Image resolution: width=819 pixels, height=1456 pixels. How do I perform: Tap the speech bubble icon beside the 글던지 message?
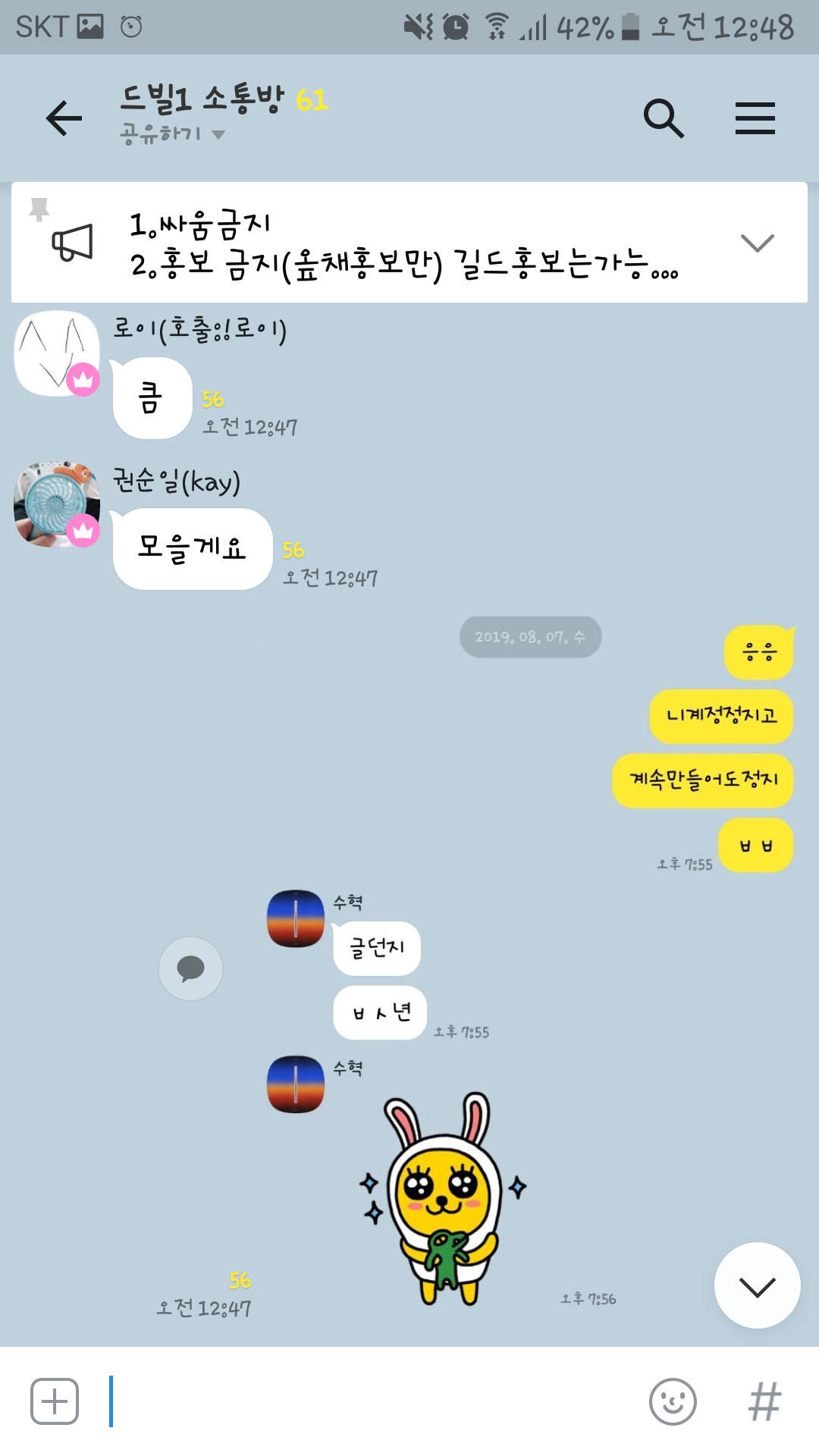[x=190, y=968]
